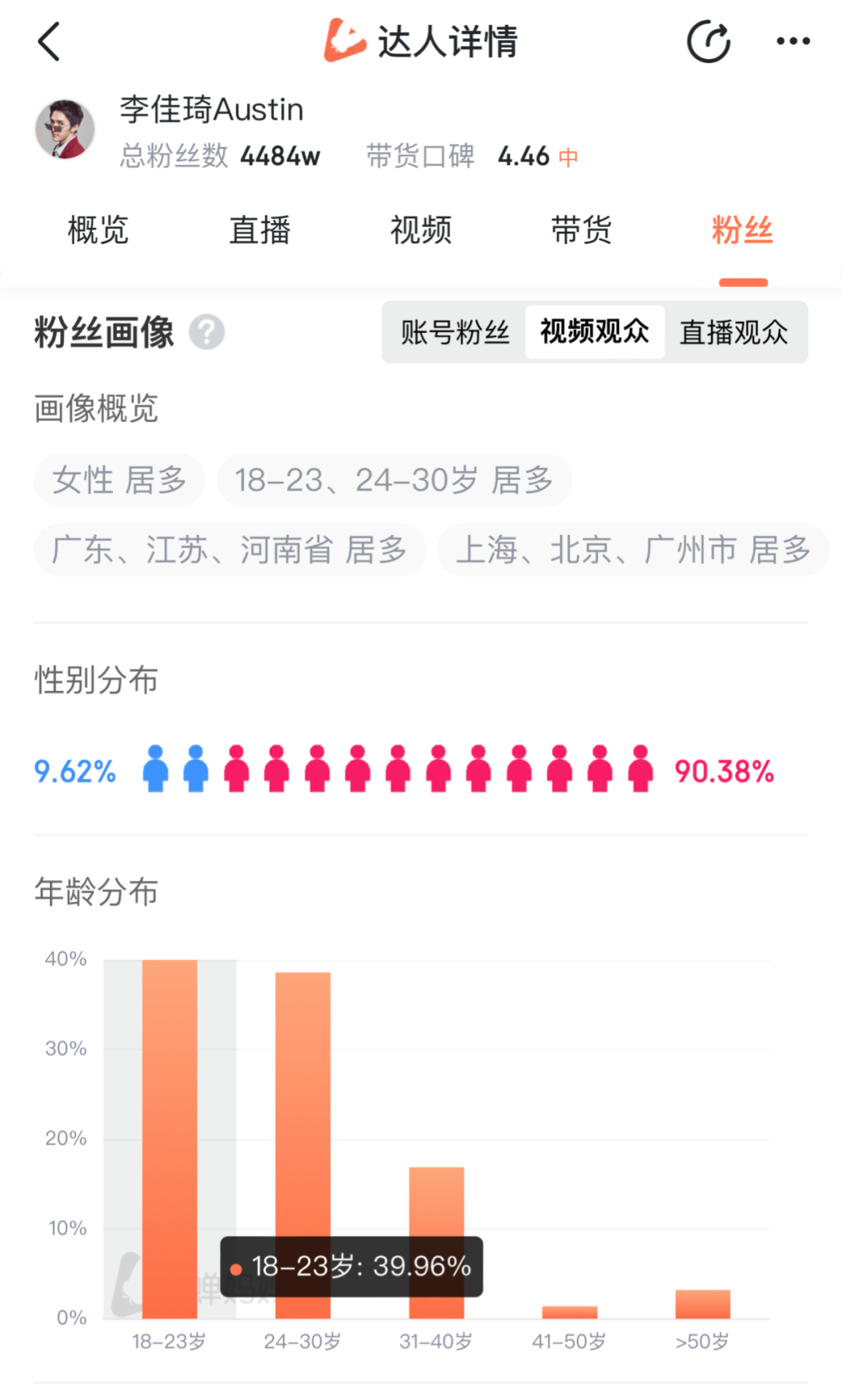Viewport: 842px width, 1400px height.
Task: Click the back arrow at top left
Action: (x=49, y=42)
